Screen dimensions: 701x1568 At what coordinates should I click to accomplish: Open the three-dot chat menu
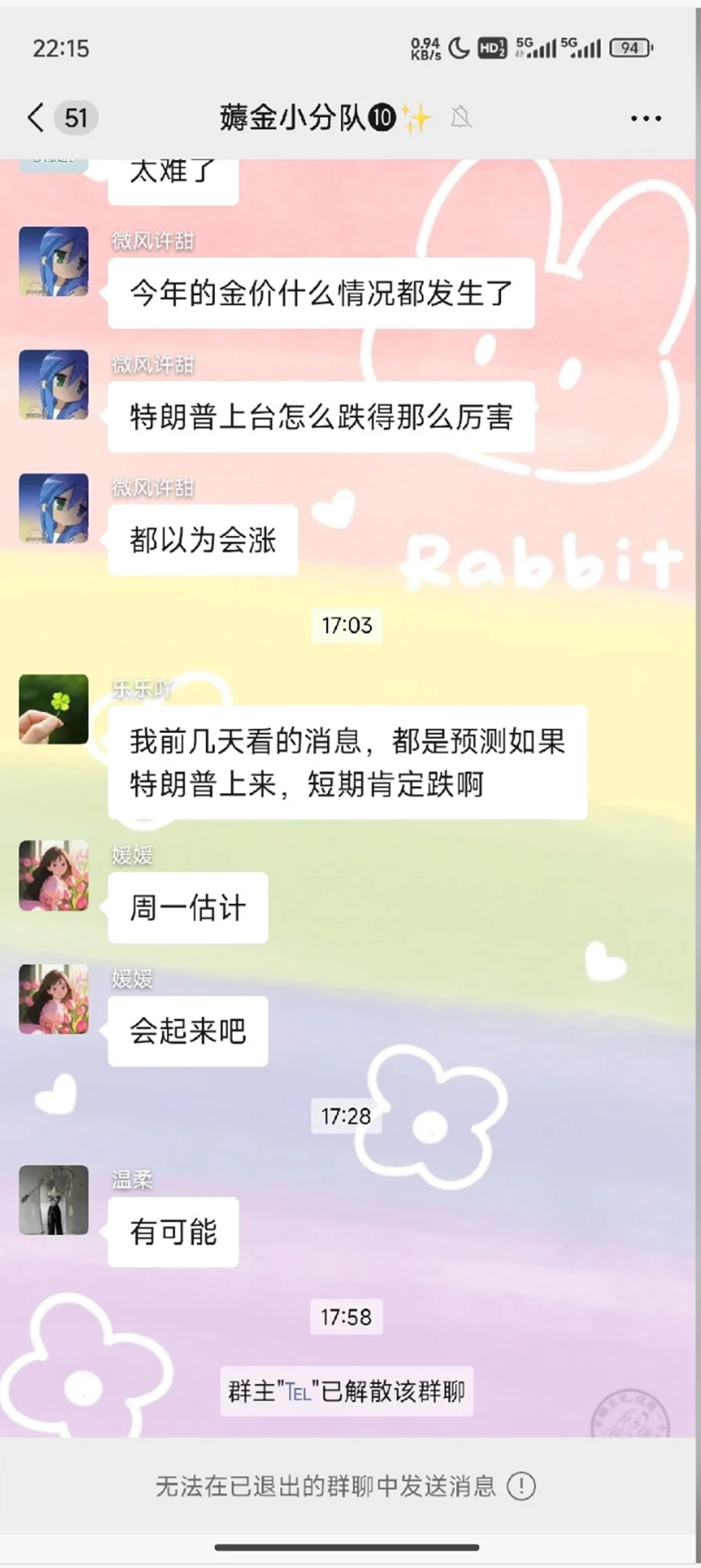tap(645, 119)
